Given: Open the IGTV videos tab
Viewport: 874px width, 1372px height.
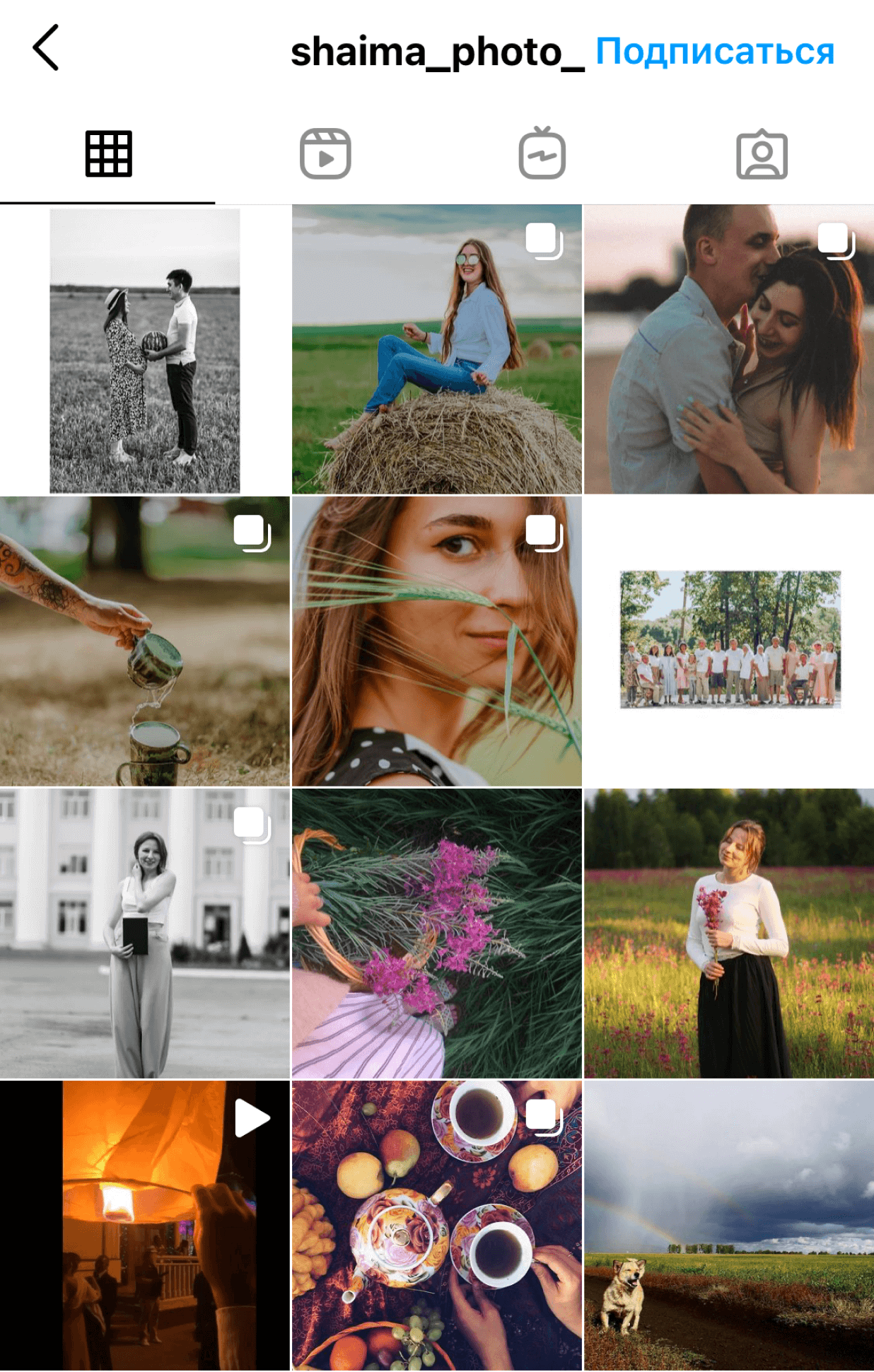Looking at the screenshot, I should point(542,154).
